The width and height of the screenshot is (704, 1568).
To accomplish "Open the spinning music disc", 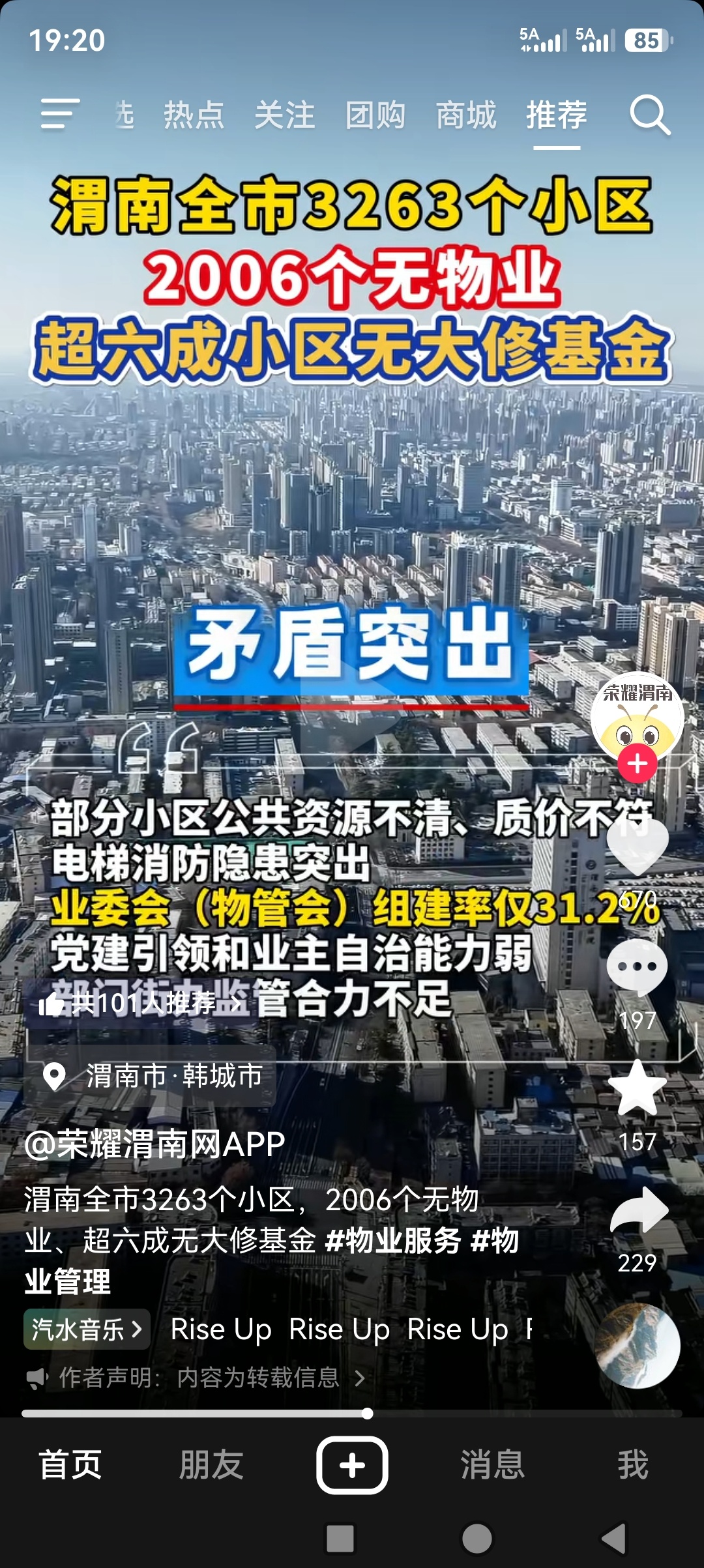I will pyautogui.click(x=638, y=1346).
